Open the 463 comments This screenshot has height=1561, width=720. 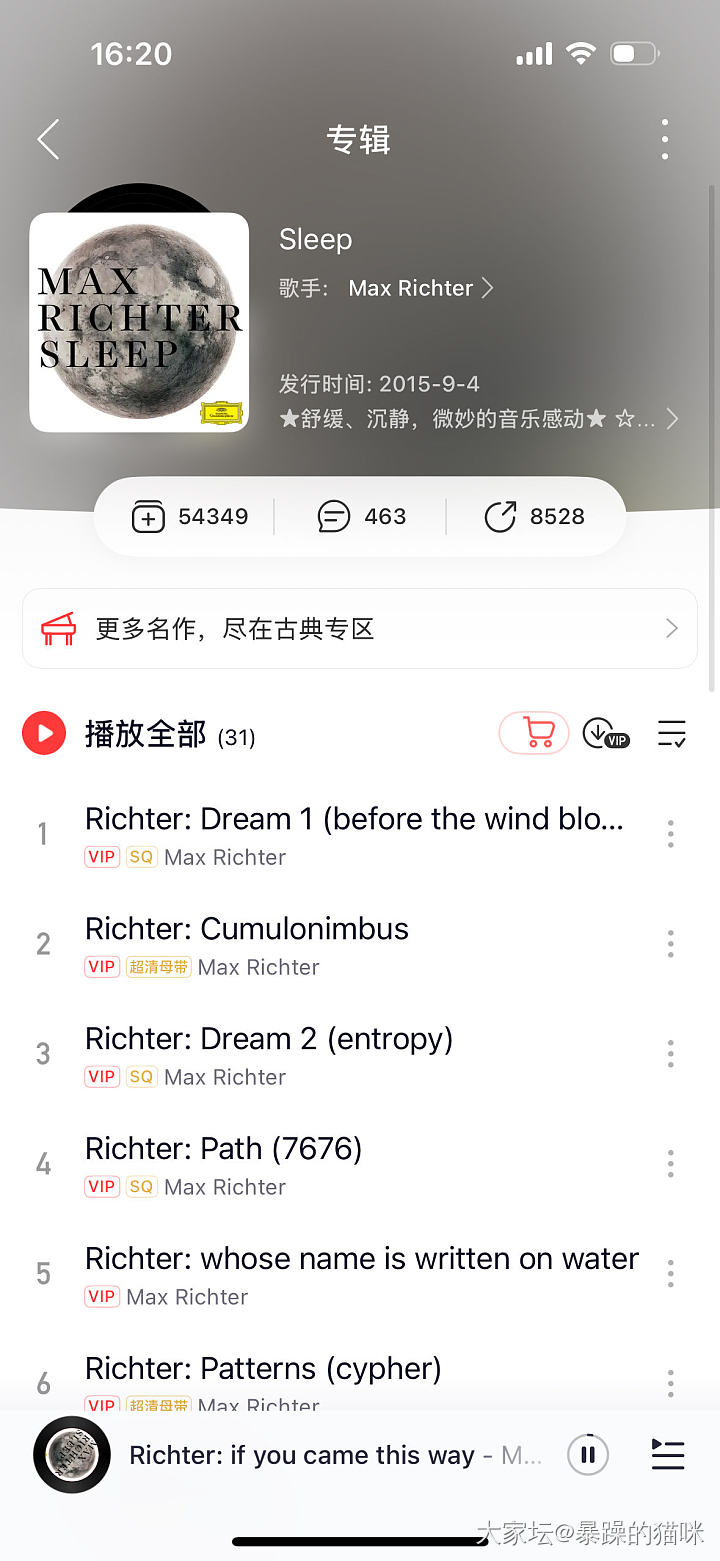pos(362,516)
